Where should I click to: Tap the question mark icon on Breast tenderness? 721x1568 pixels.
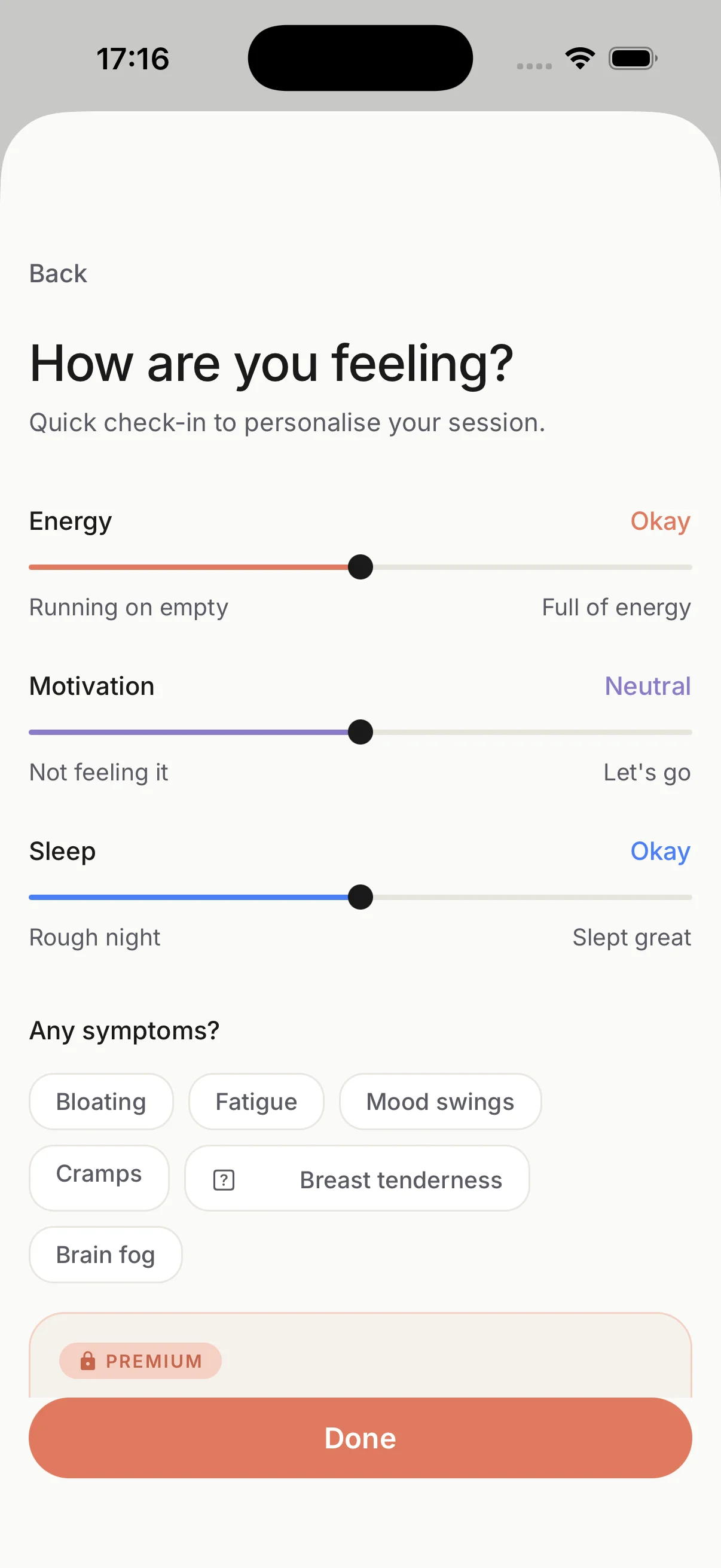click(224, 1179)
